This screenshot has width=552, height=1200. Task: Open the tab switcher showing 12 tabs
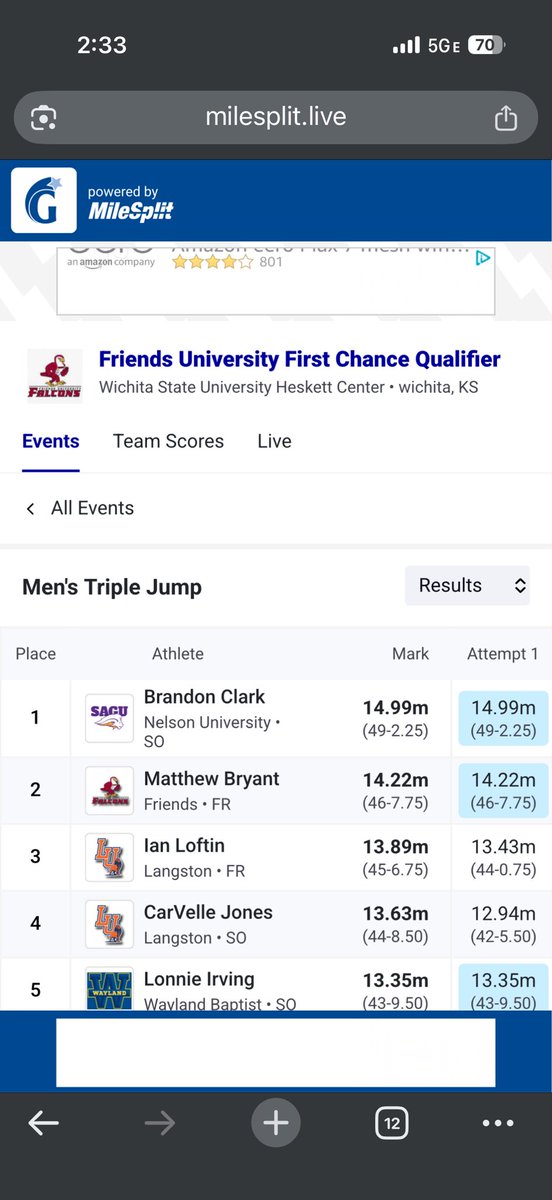coord(392,1124)
